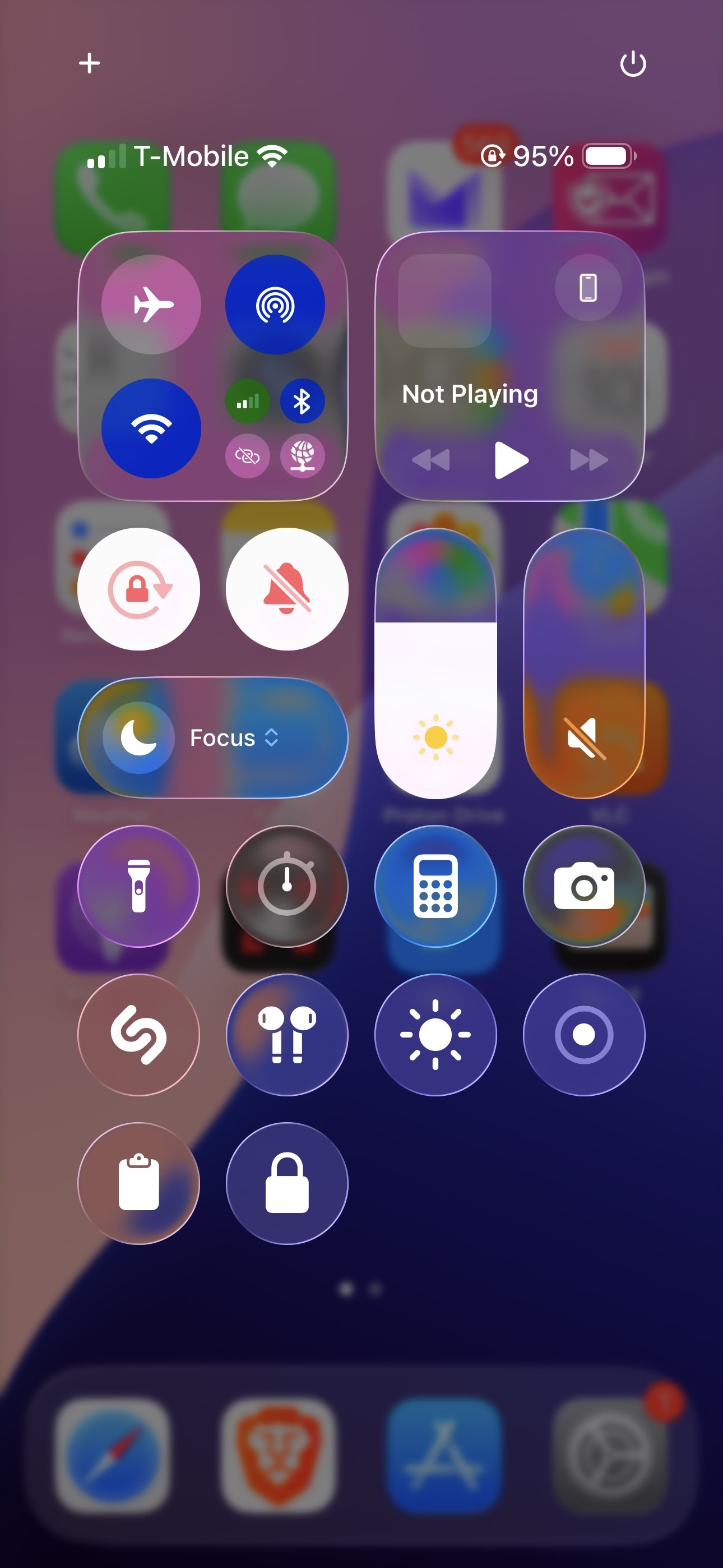Play media in the Not Playing widget
Screen dimensions: 723x1568
pos(510,460)
